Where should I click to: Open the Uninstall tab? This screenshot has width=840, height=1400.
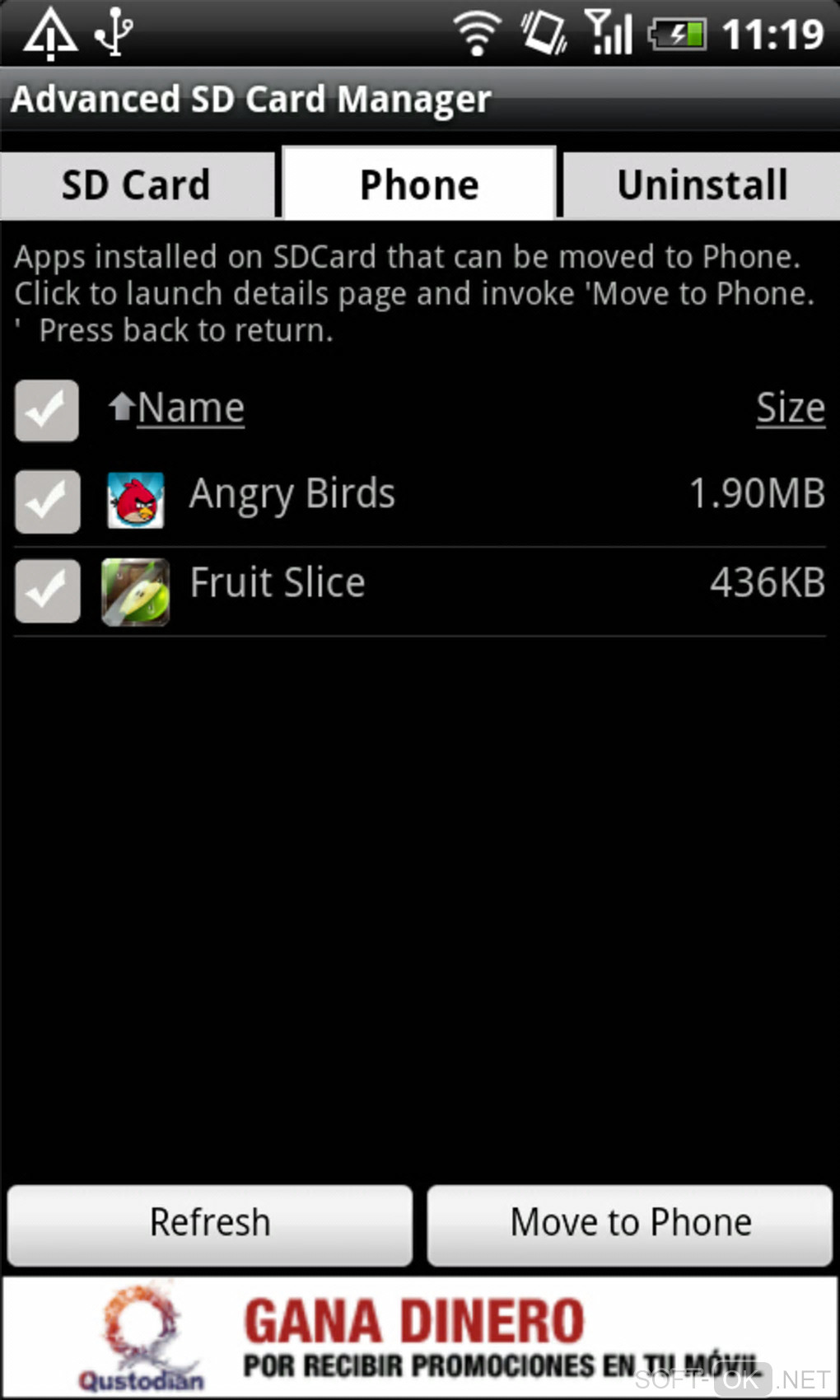coord(702,184)
